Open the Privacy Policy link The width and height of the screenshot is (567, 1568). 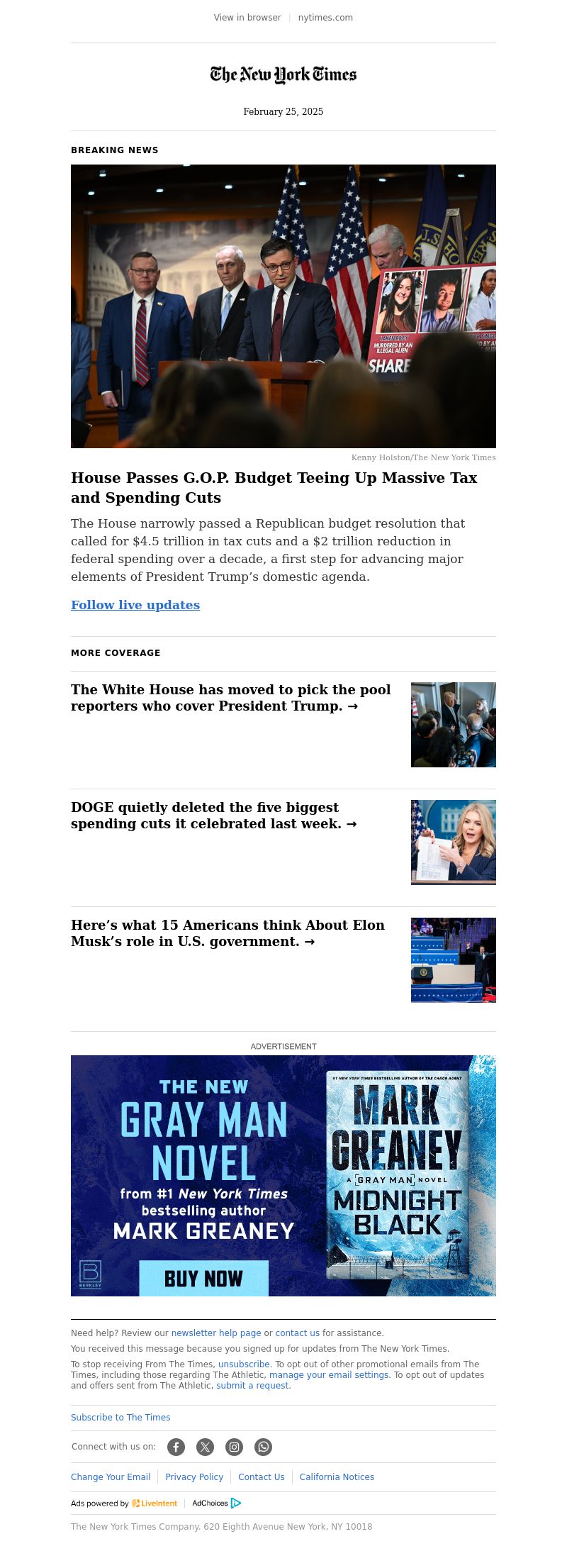pyautogui.click(x=194, y=1477)
